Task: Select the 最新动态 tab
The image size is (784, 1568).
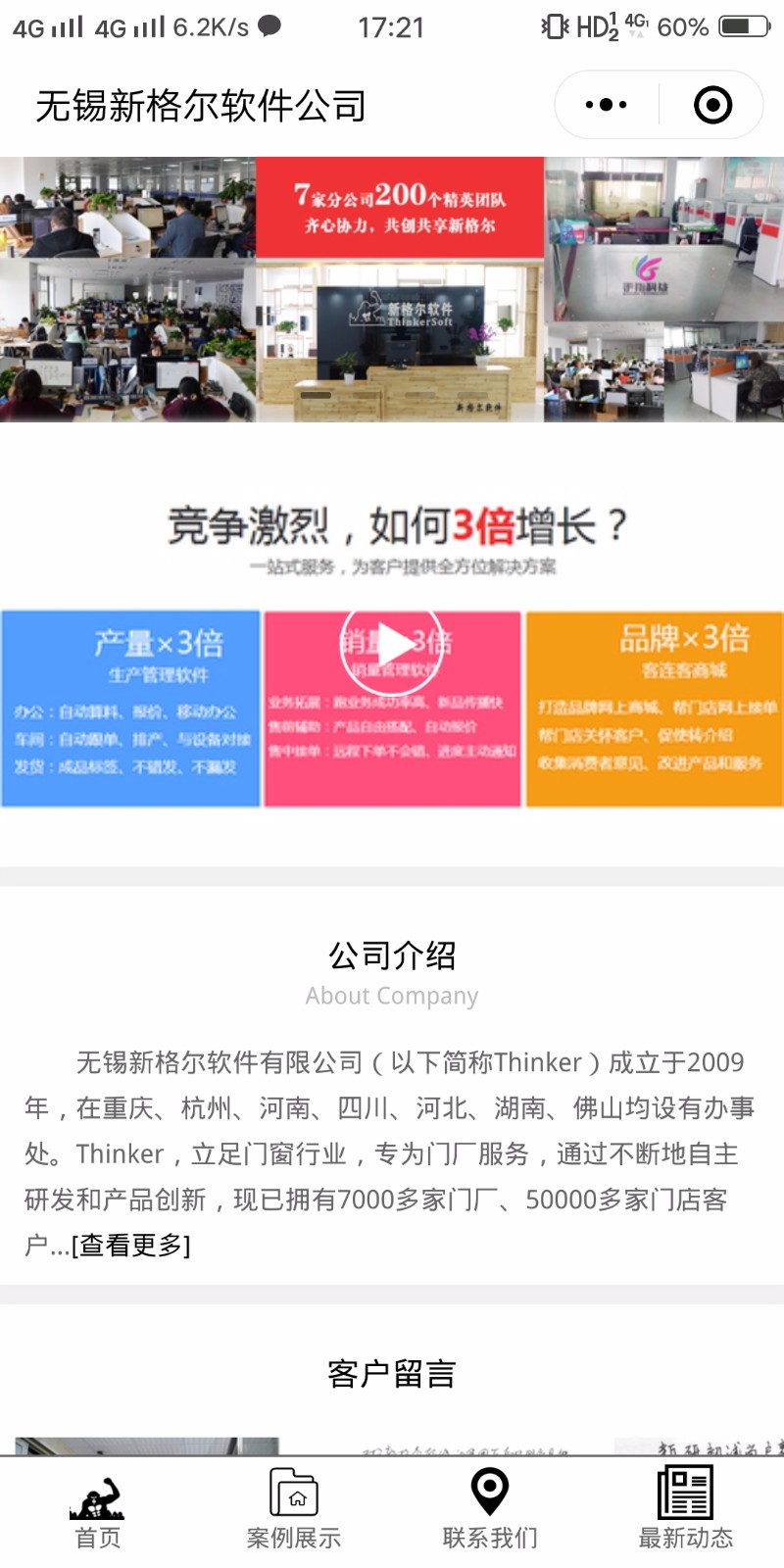Action: [x=686, y=1511]
